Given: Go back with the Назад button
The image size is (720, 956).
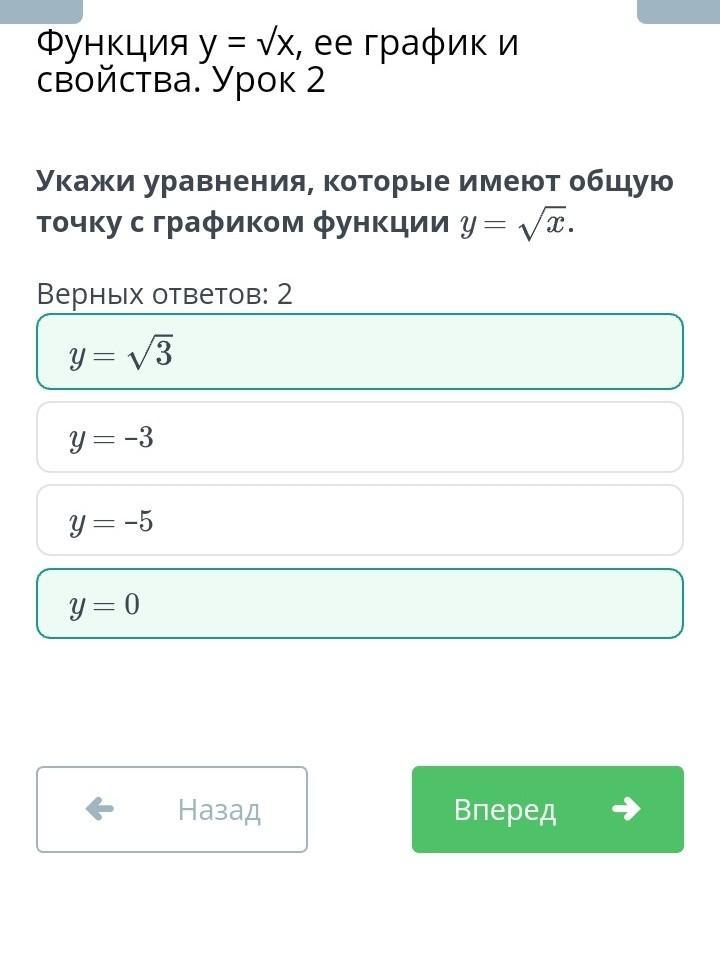Looking at the screenshot, I should coord(172,809).
